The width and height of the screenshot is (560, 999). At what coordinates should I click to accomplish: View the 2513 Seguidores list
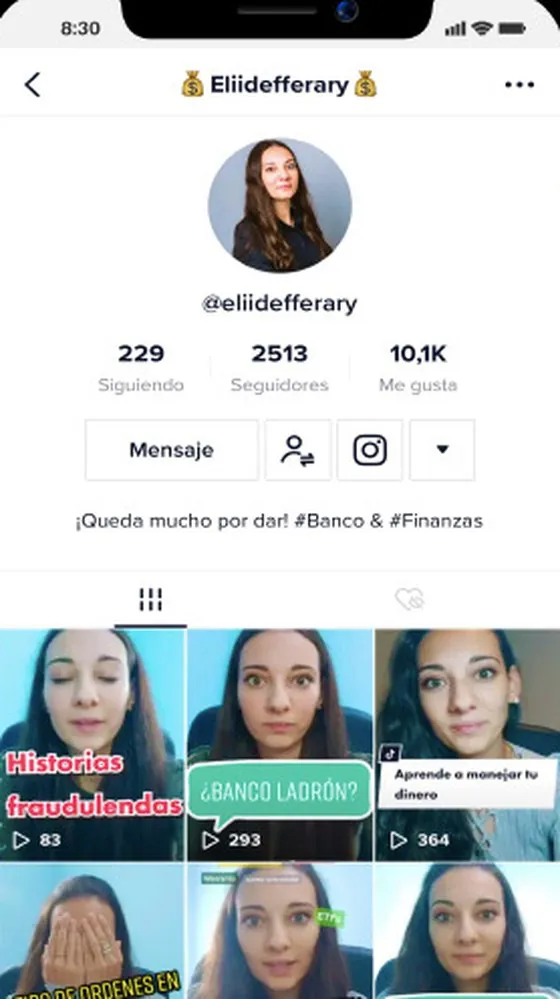point(280,368)
